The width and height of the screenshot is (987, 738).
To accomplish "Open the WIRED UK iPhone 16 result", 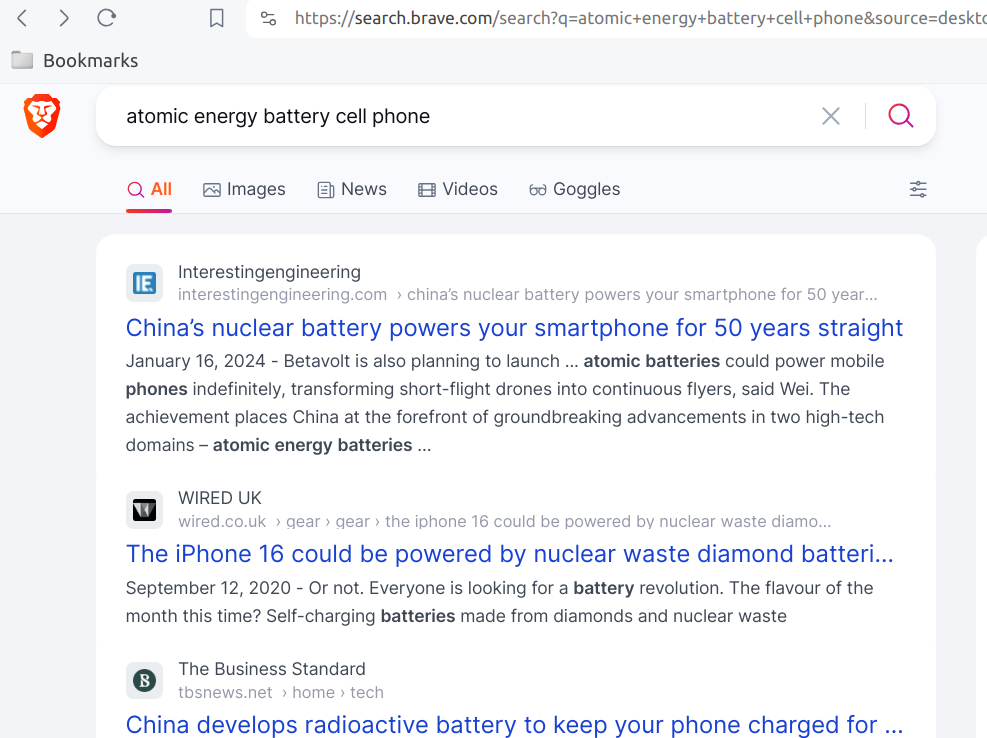I will point(509,554).
